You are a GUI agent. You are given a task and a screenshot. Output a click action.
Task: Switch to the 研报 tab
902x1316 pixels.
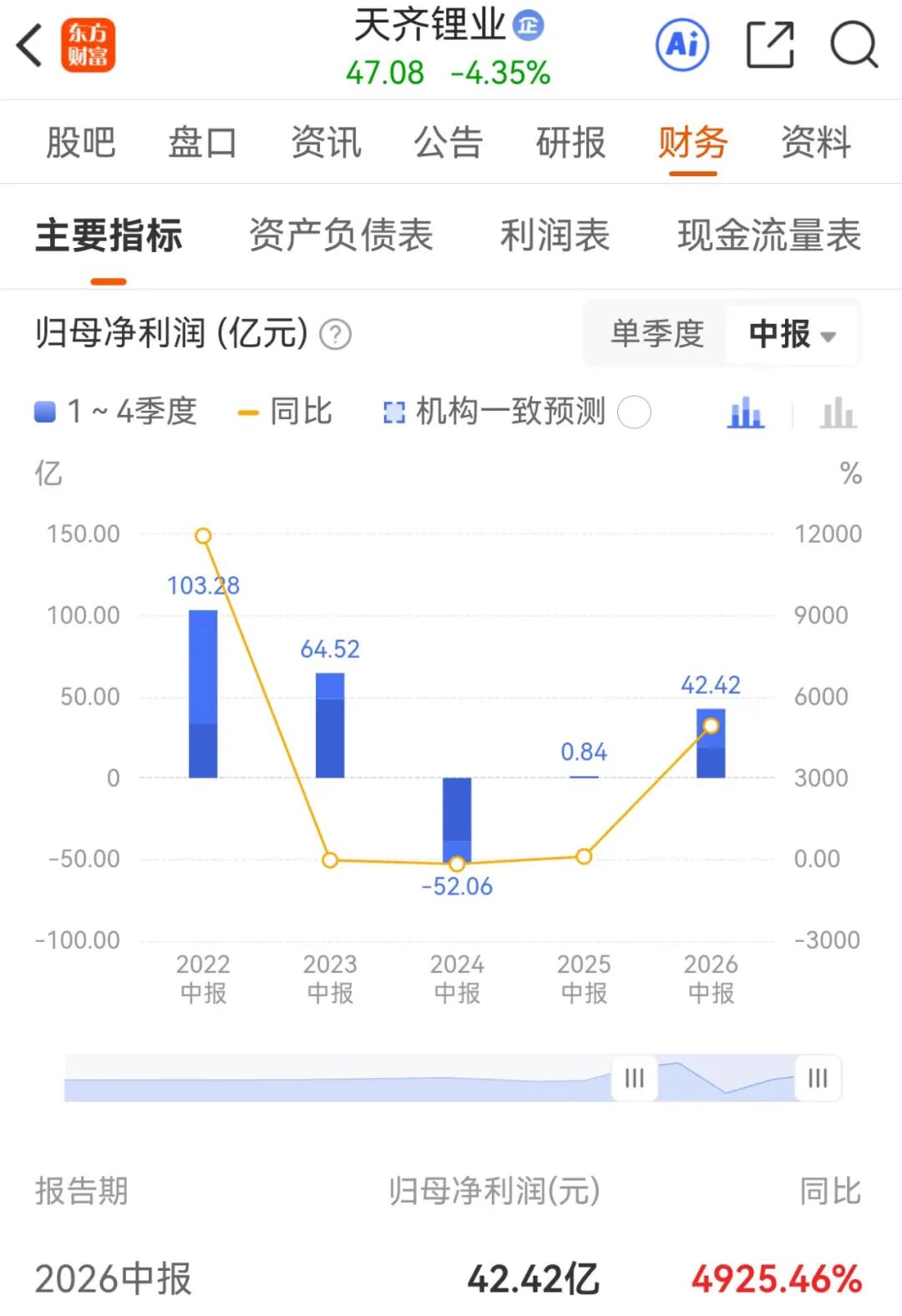click(x=570, y=142)
